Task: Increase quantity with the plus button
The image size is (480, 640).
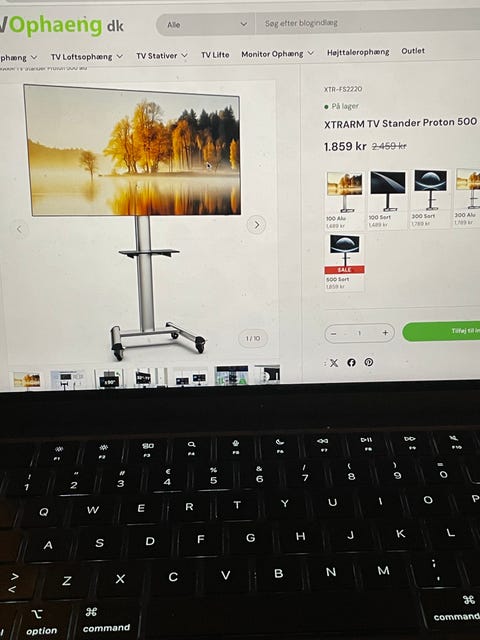Action: coord(385,333)
